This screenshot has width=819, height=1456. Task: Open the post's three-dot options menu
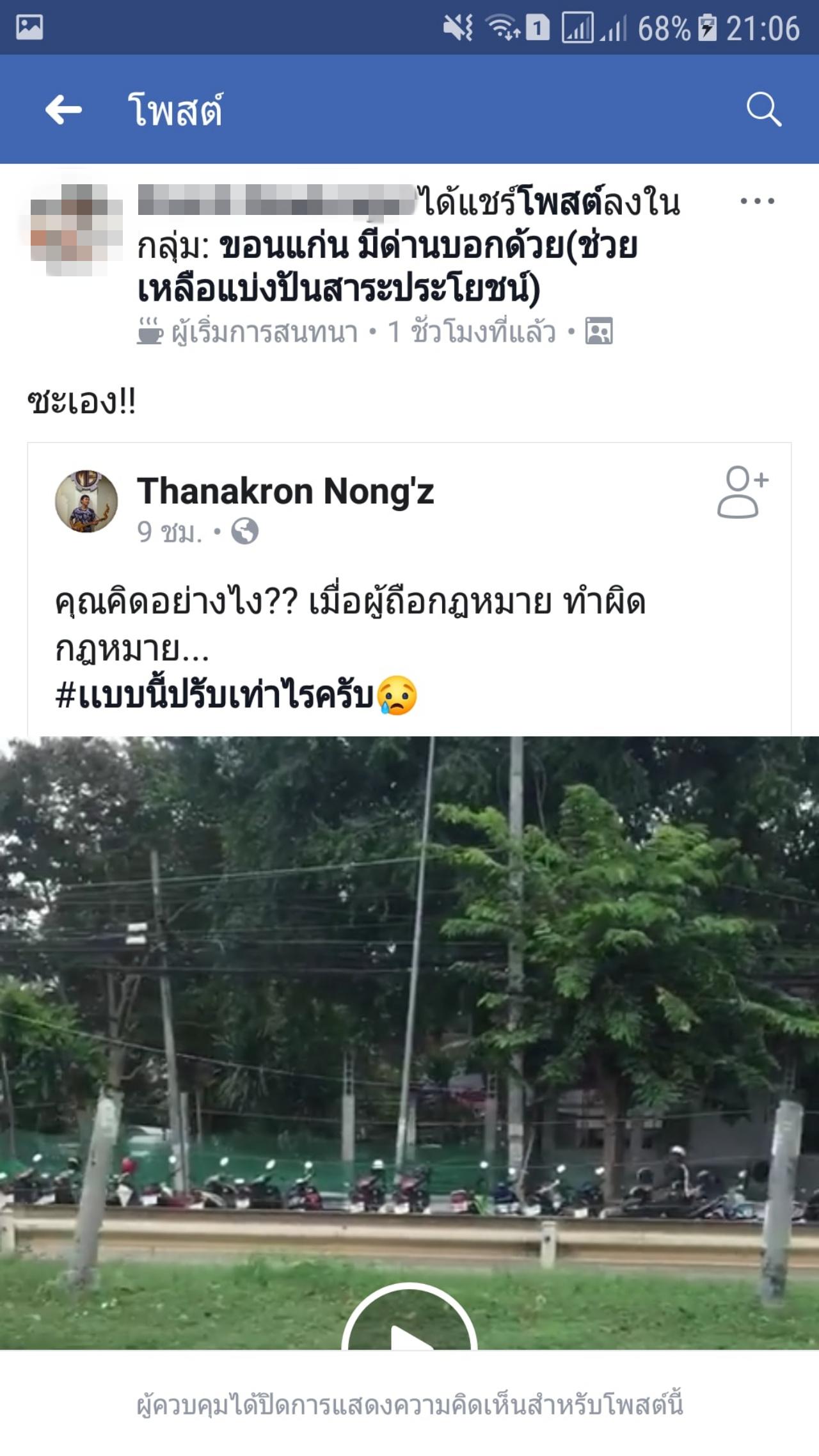pyautogui.click(x=757, y=202)
